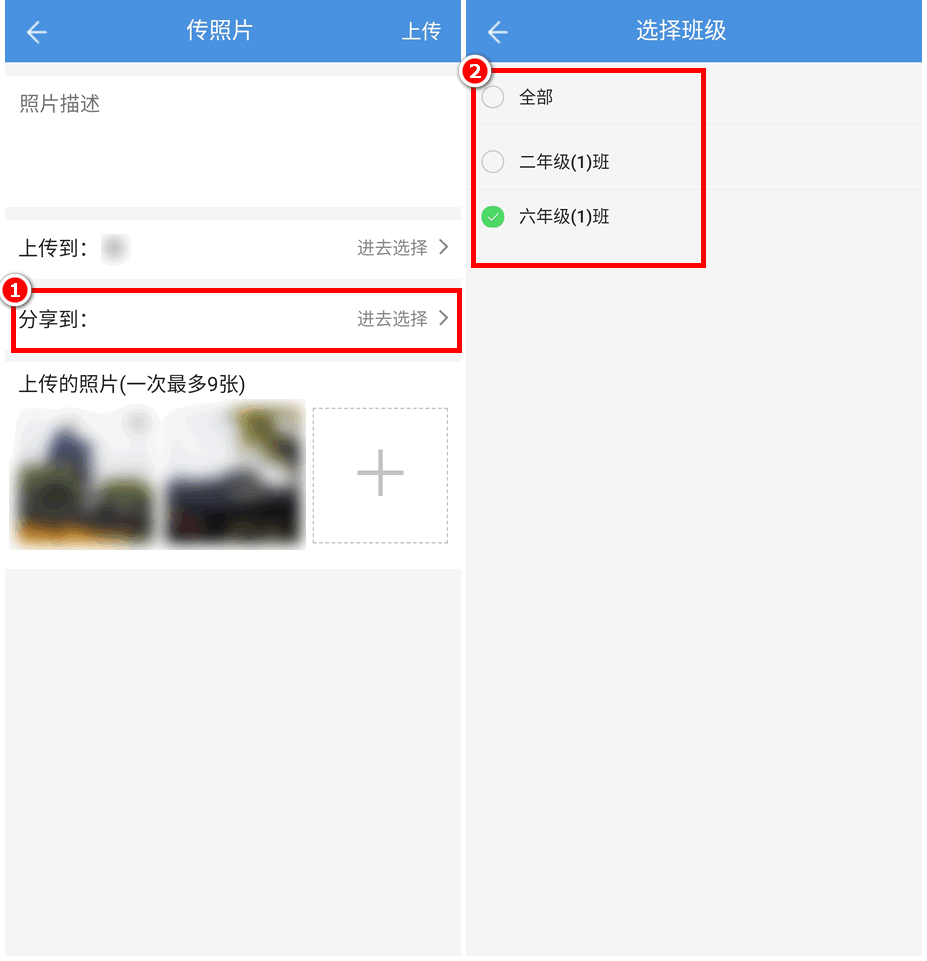927x961 pixels.
Task: Tap 上传 to upload the photos
Action: point(421,32)
